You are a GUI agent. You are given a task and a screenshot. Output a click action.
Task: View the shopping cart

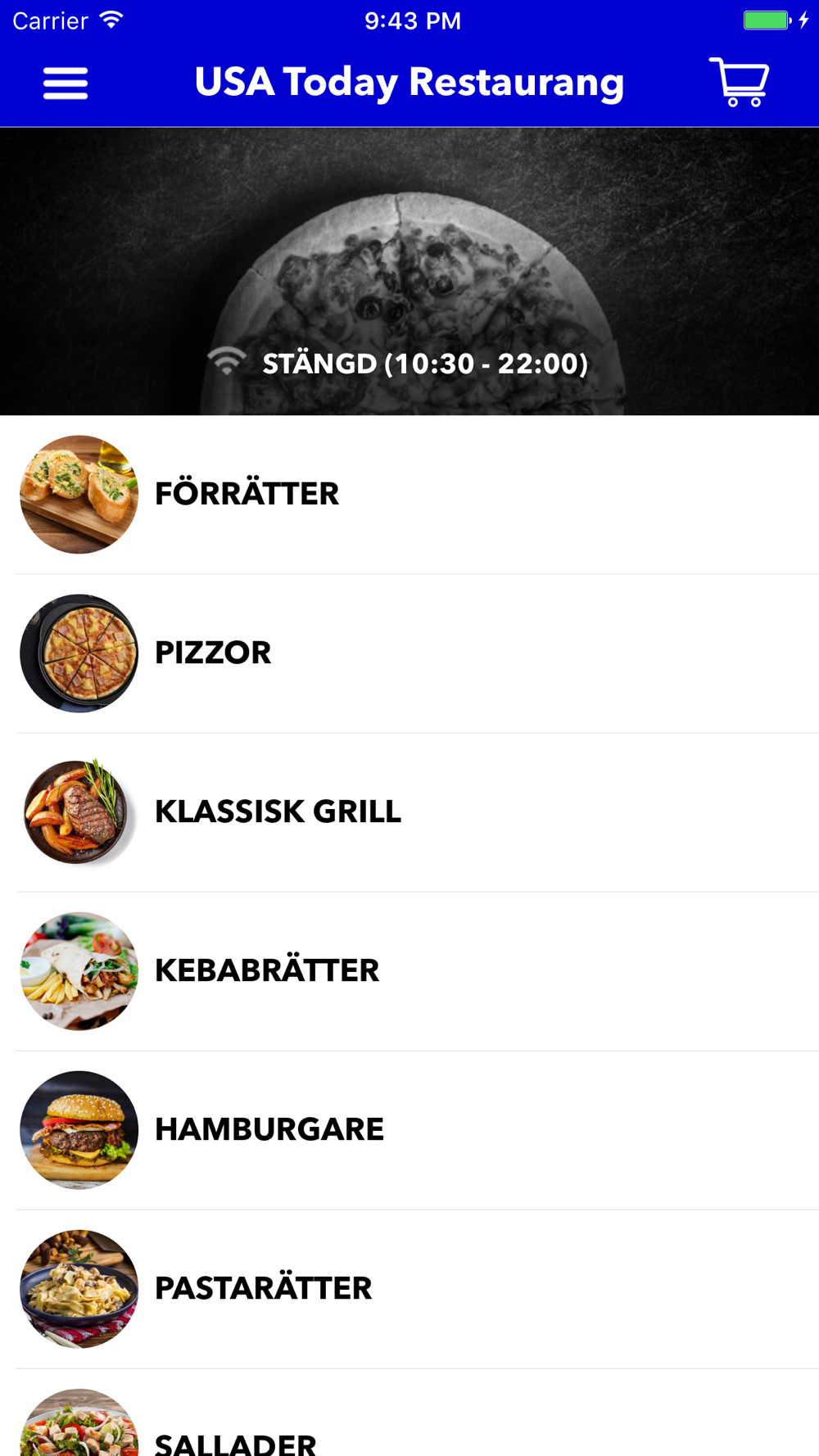739,82
